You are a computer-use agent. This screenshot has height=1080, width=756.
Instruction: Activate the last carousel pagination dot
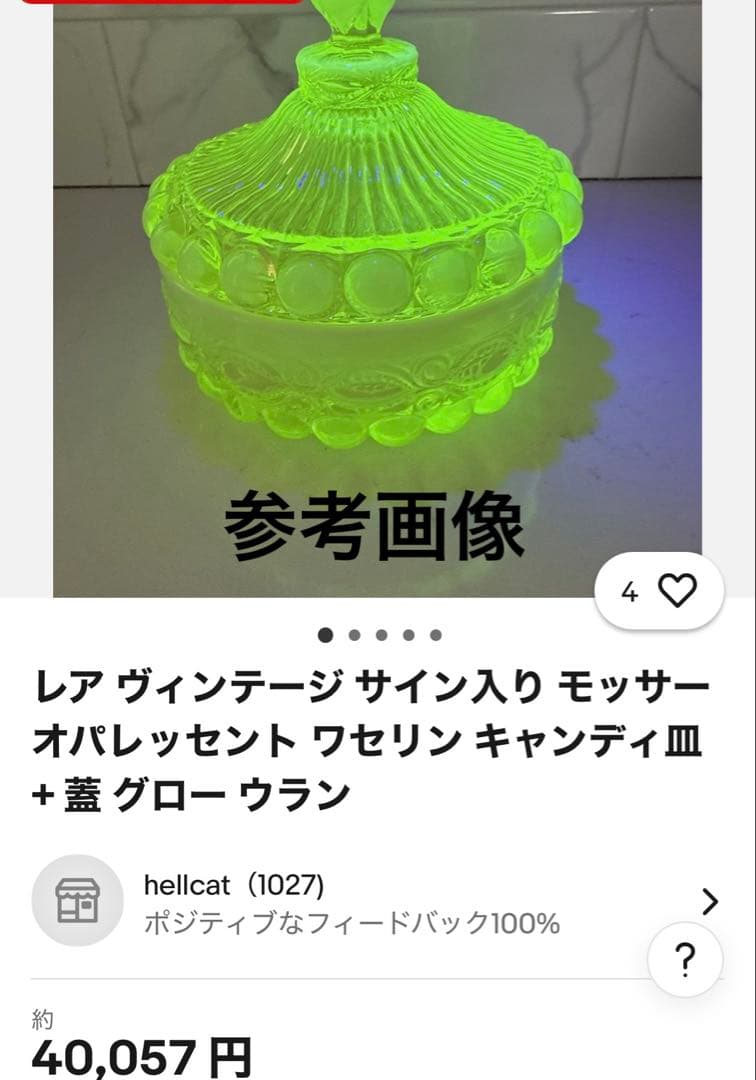pyautogui.click(x=434, y=633)
